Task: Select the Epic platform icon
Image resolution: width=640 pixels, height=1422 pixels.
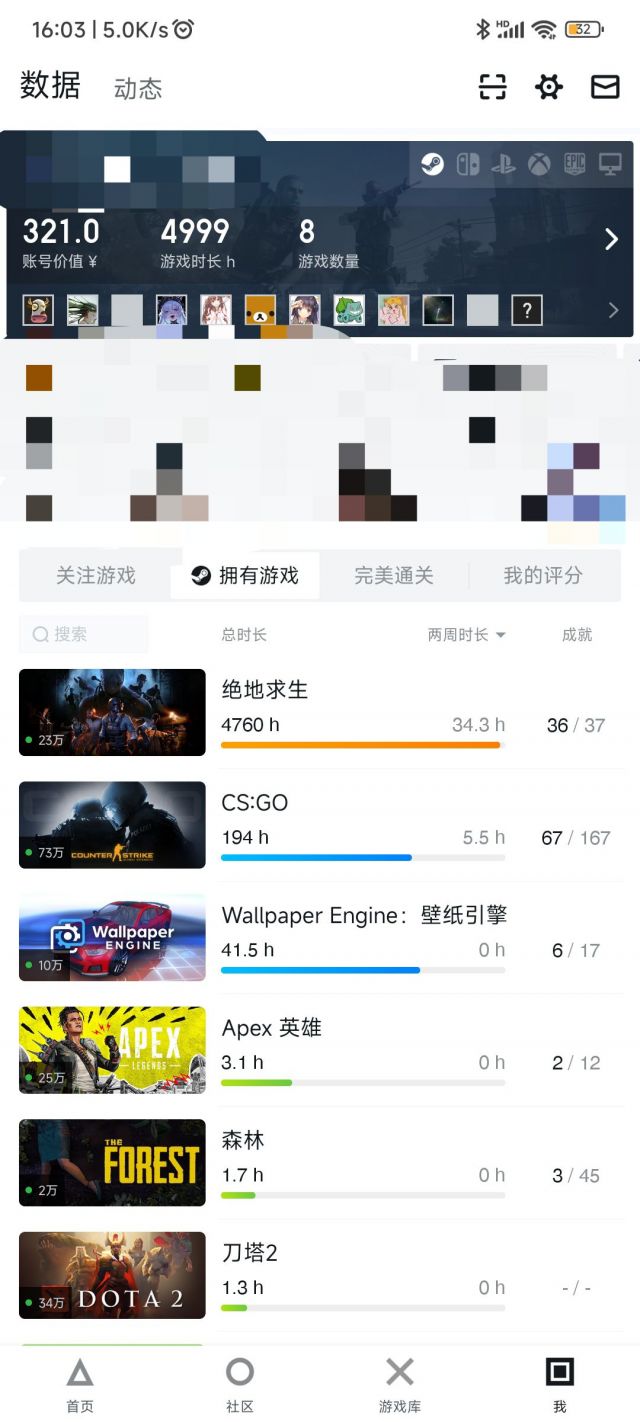Action: (574, 164)
